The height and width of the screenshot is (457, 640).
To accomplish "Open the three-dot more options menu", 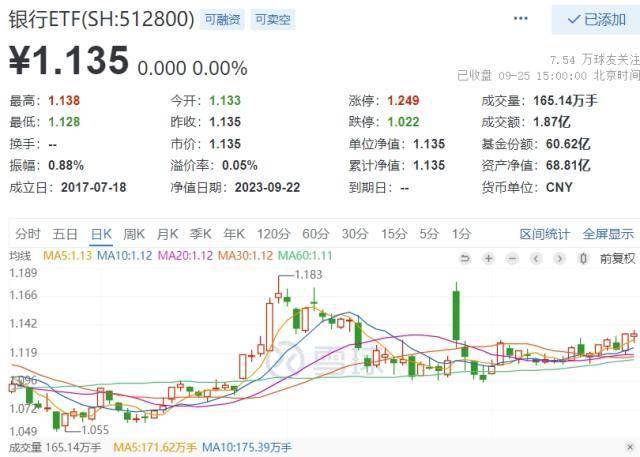I will click(520, 19).
